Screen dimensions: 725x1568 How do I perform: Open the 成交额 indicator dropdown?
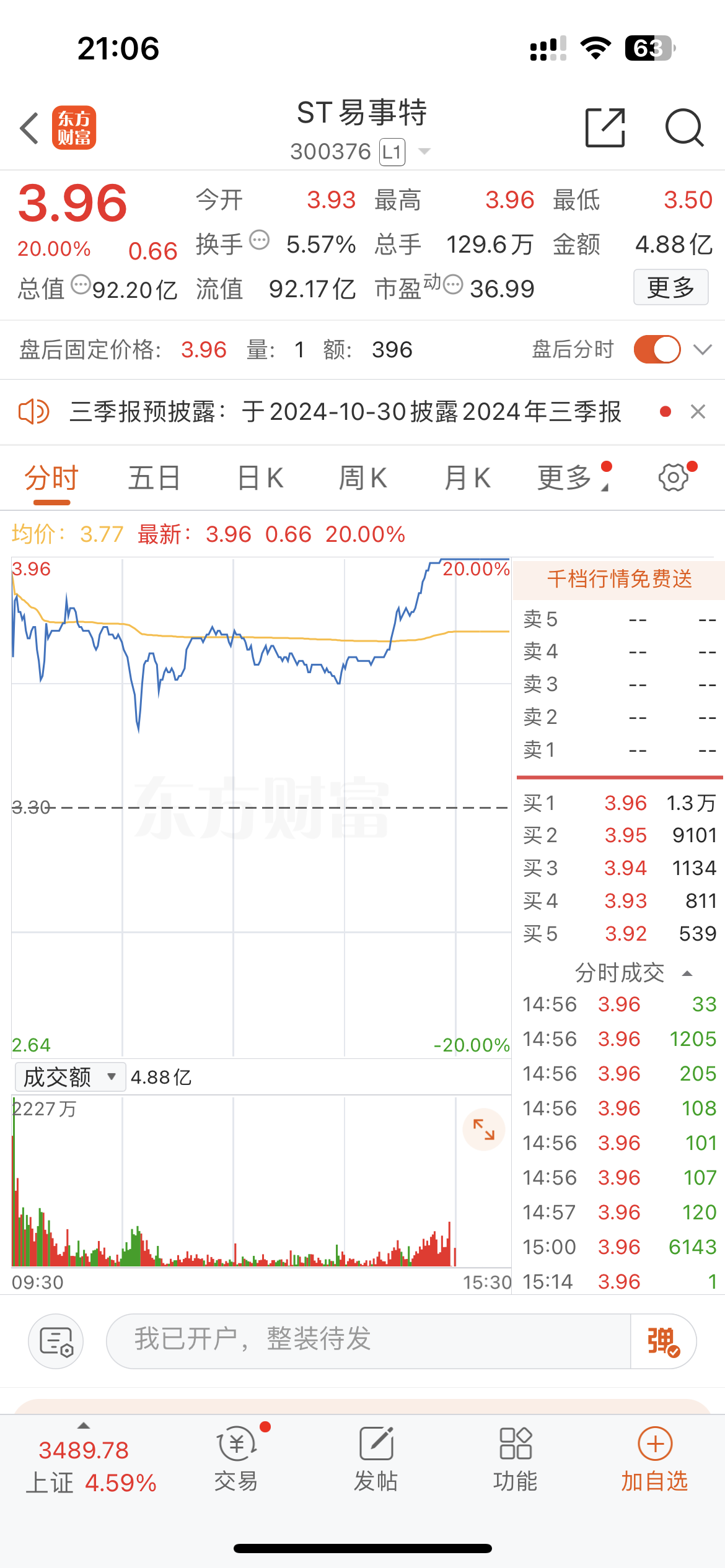[70, 1077]
